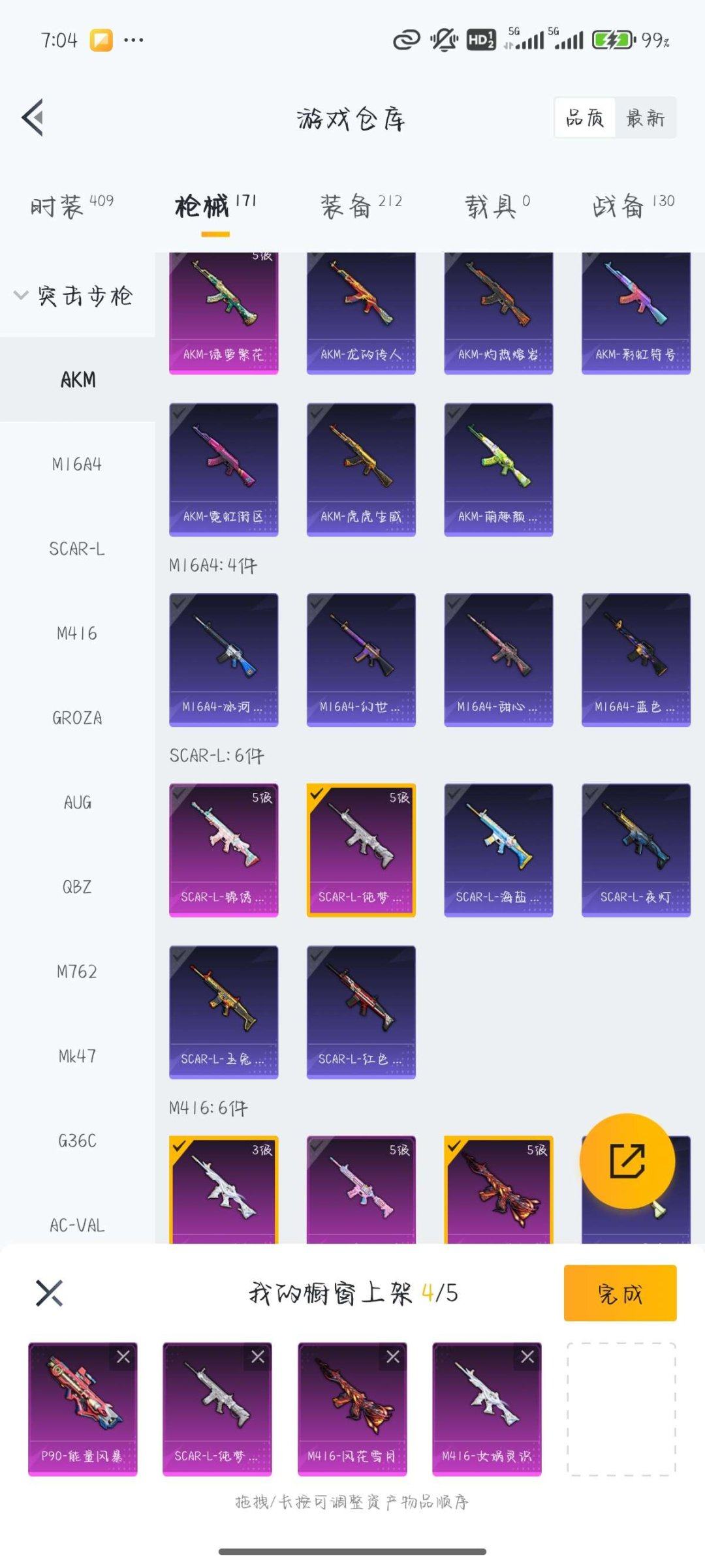Tap the yellow floating share button
The height and width of the screenshot is (1568, 705).
(x=627, y=1161)
